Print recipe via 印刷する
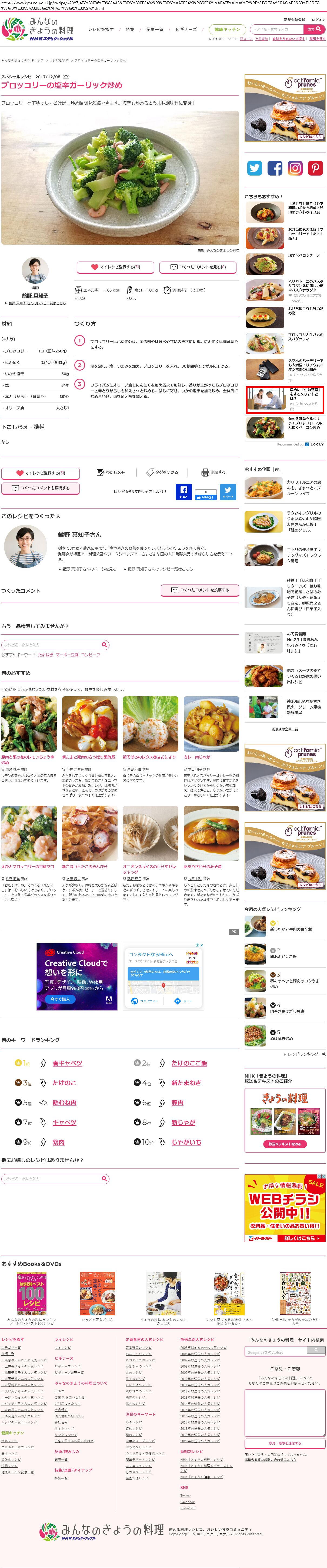The image size is (327, 1568). tap(214, 472)
